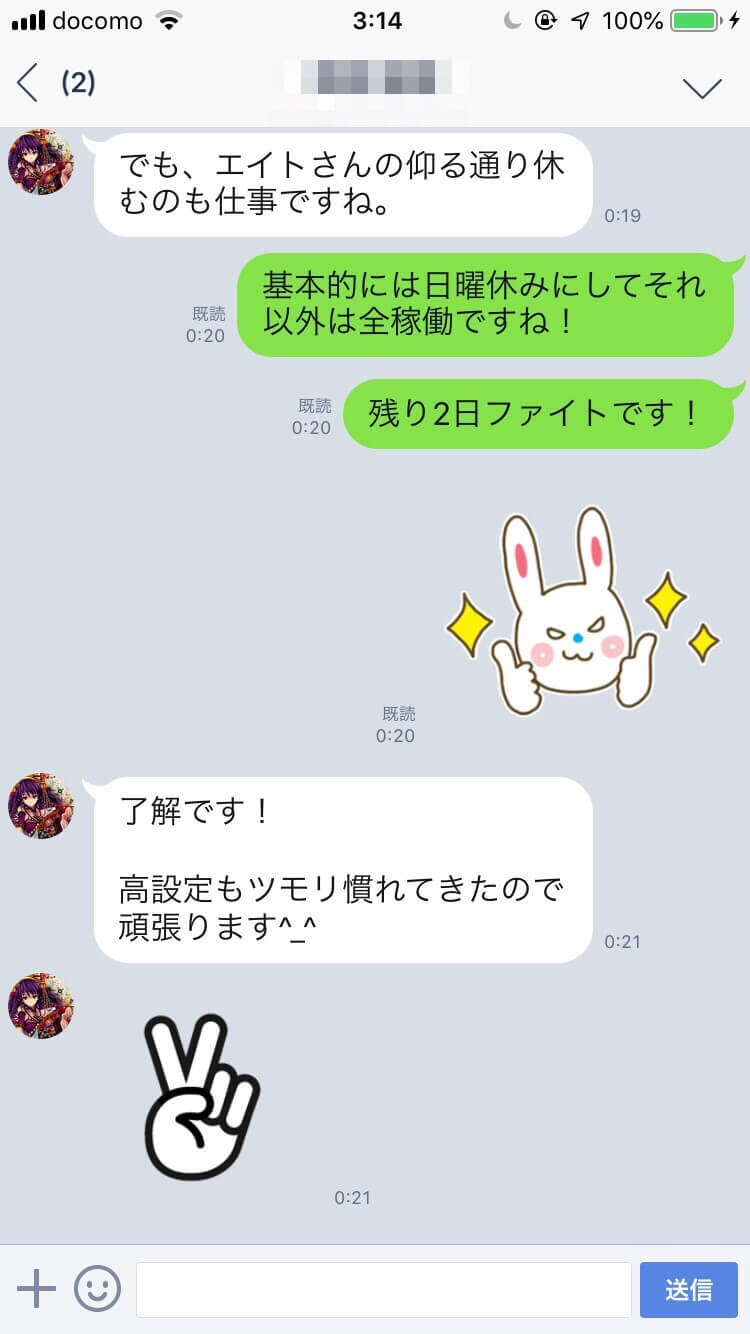This screenshot has height=1334, width=750.
Task: Expand the chat options dropdown arrow
Action: pyautogui.click(x=702, y=87)
